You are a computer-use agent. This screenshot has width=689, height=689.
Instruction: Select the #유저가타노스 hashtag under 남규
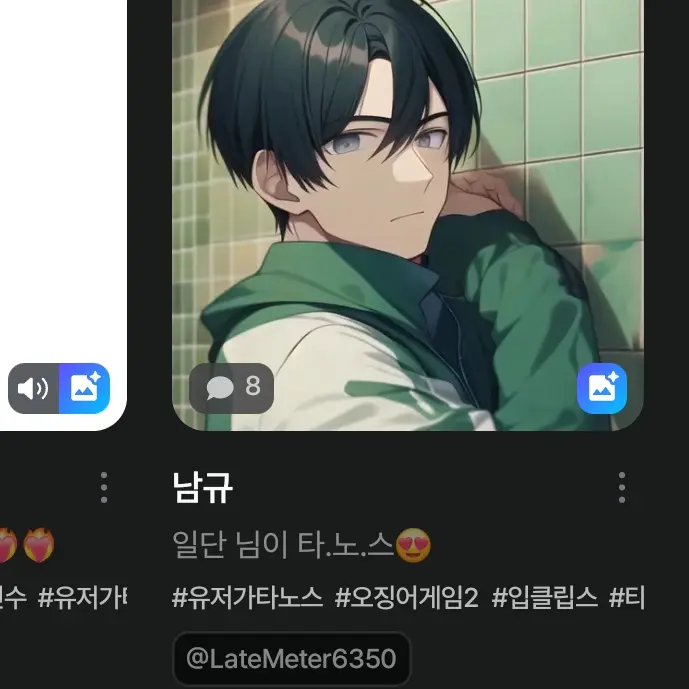248,598
